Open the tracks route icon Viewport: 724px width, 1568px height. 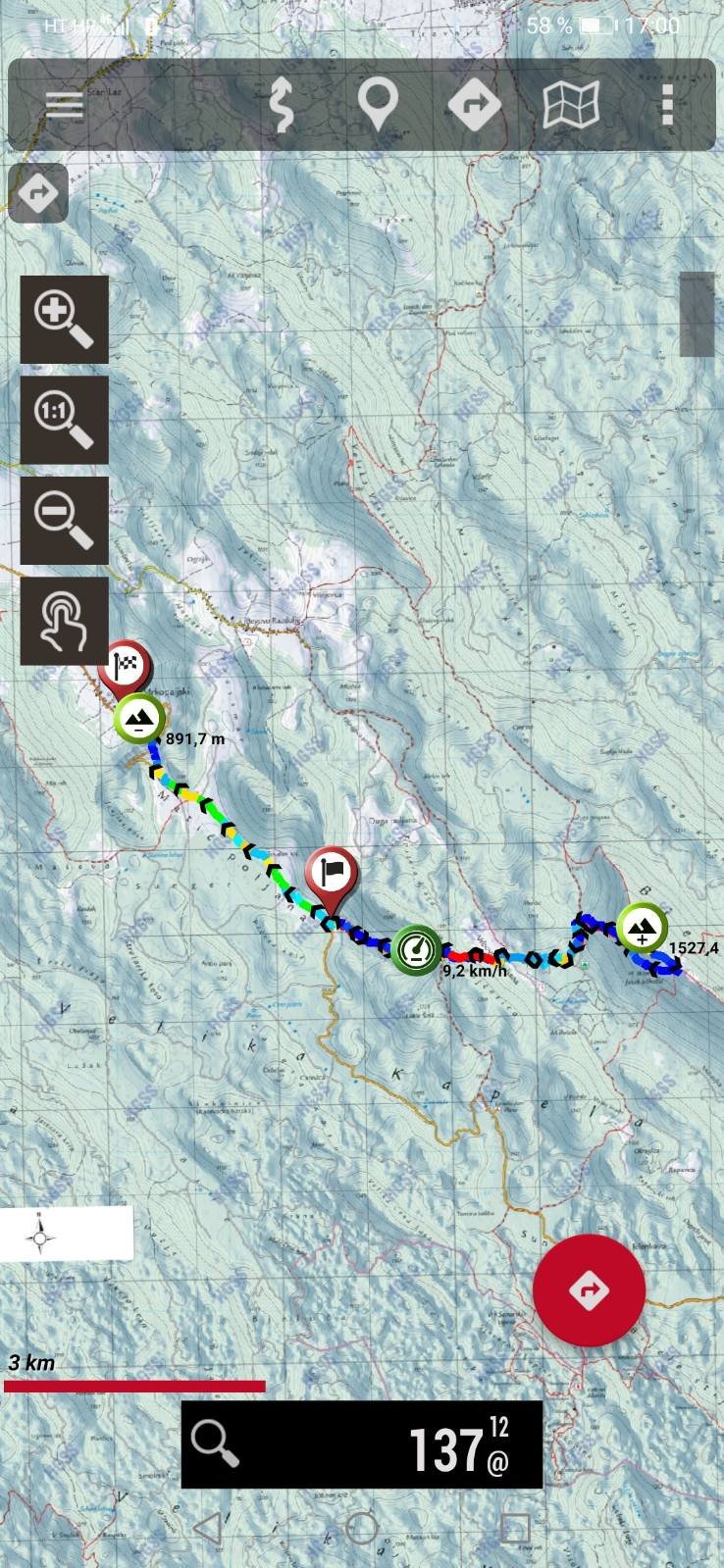(282, 105)
